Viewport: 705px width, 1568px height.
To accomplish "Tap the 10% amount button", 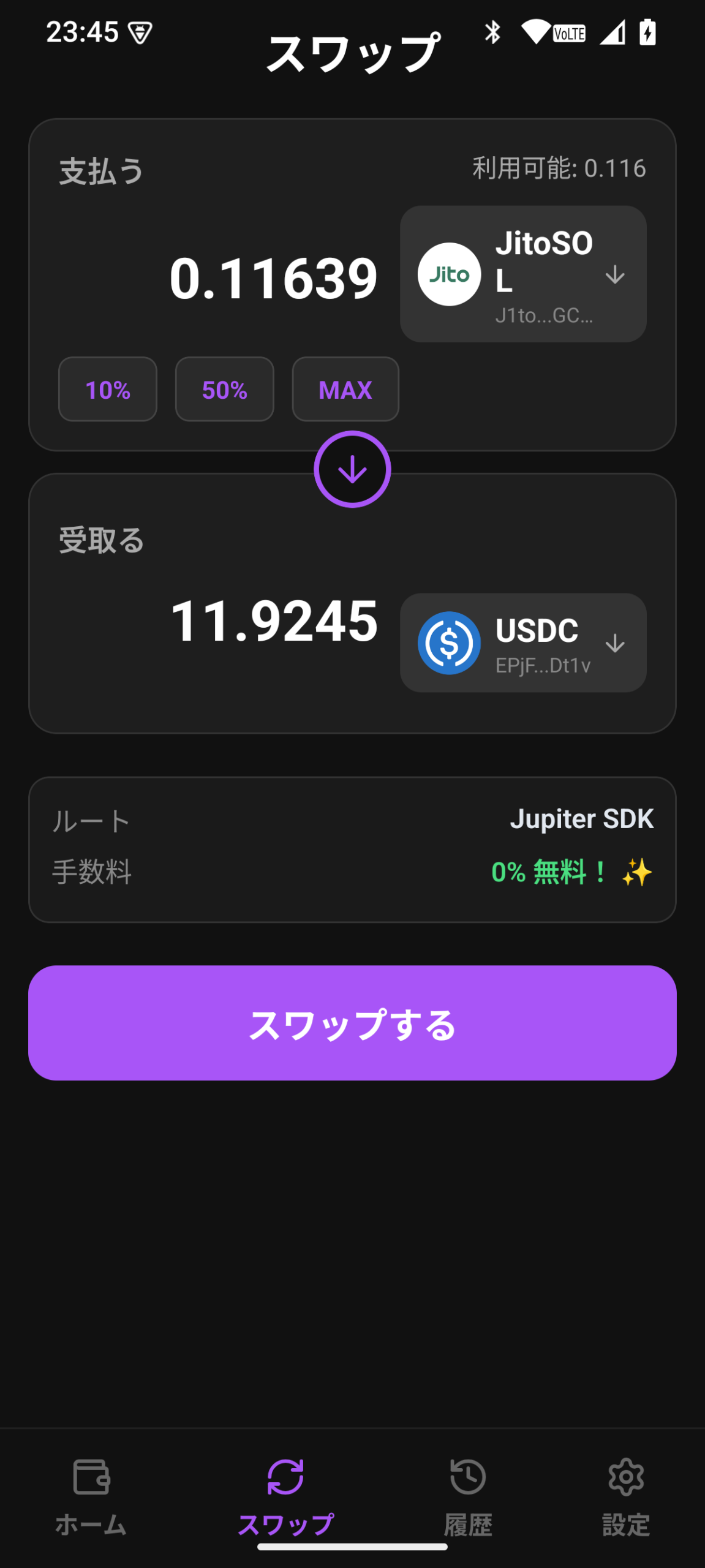I will pyautogui.click(x=108, y=390).
